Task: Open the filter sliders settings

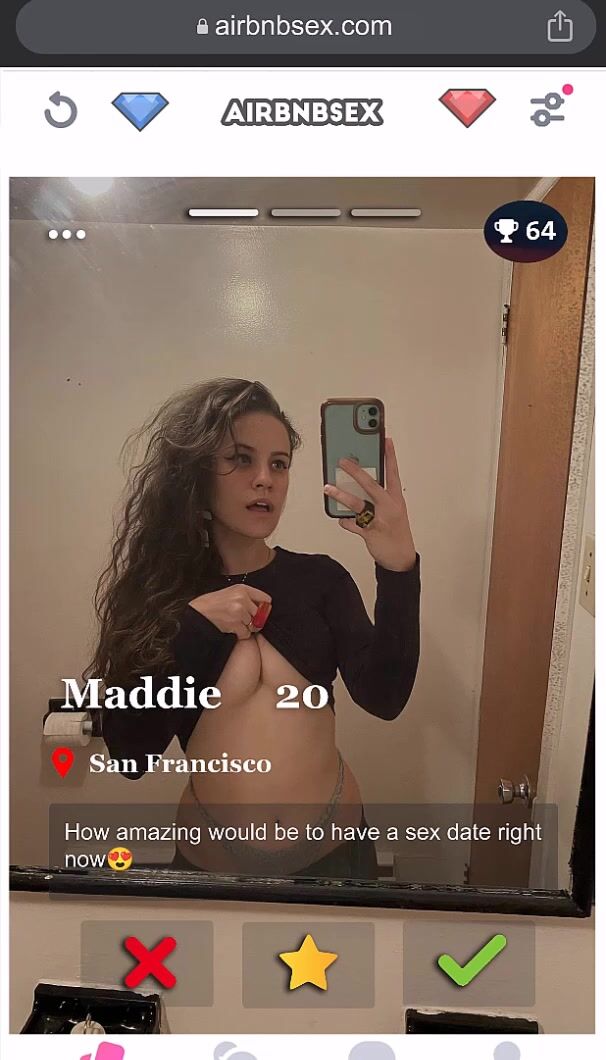Action: click(549, 108)
